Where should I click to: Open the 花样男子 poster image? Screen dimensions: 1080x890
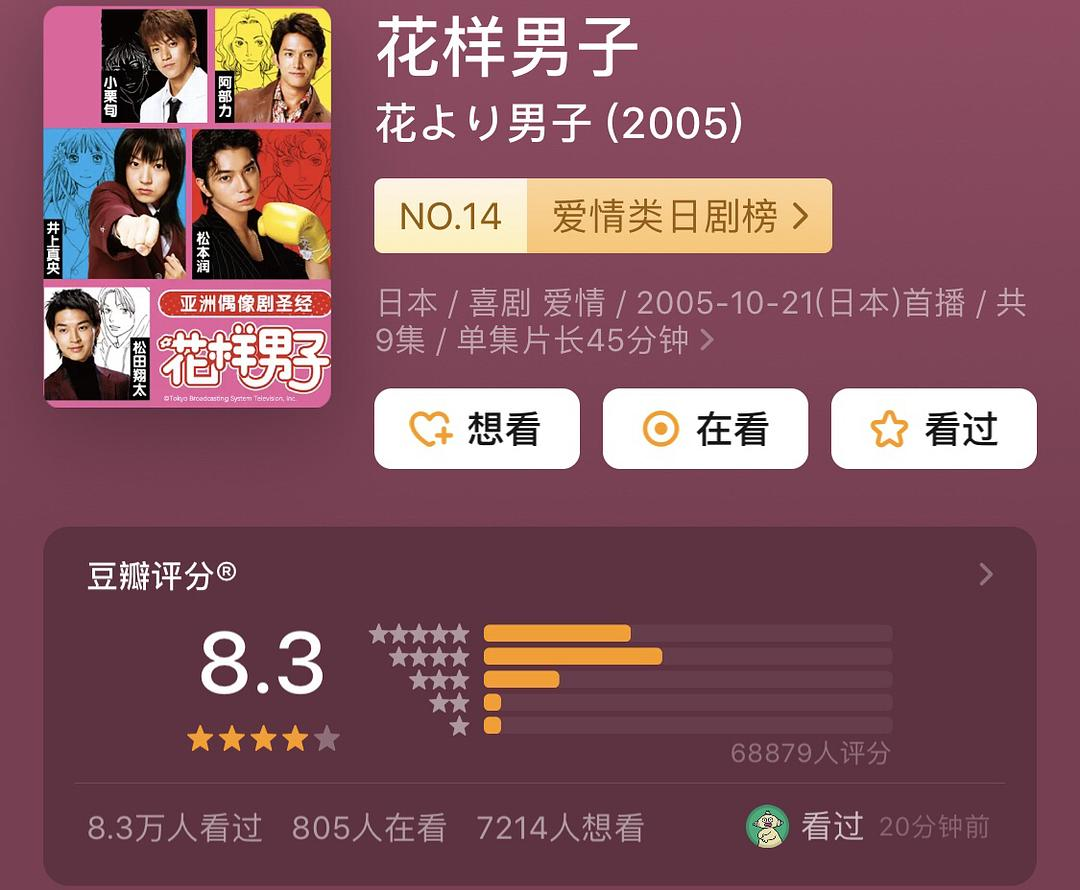(x=187, y=207)
